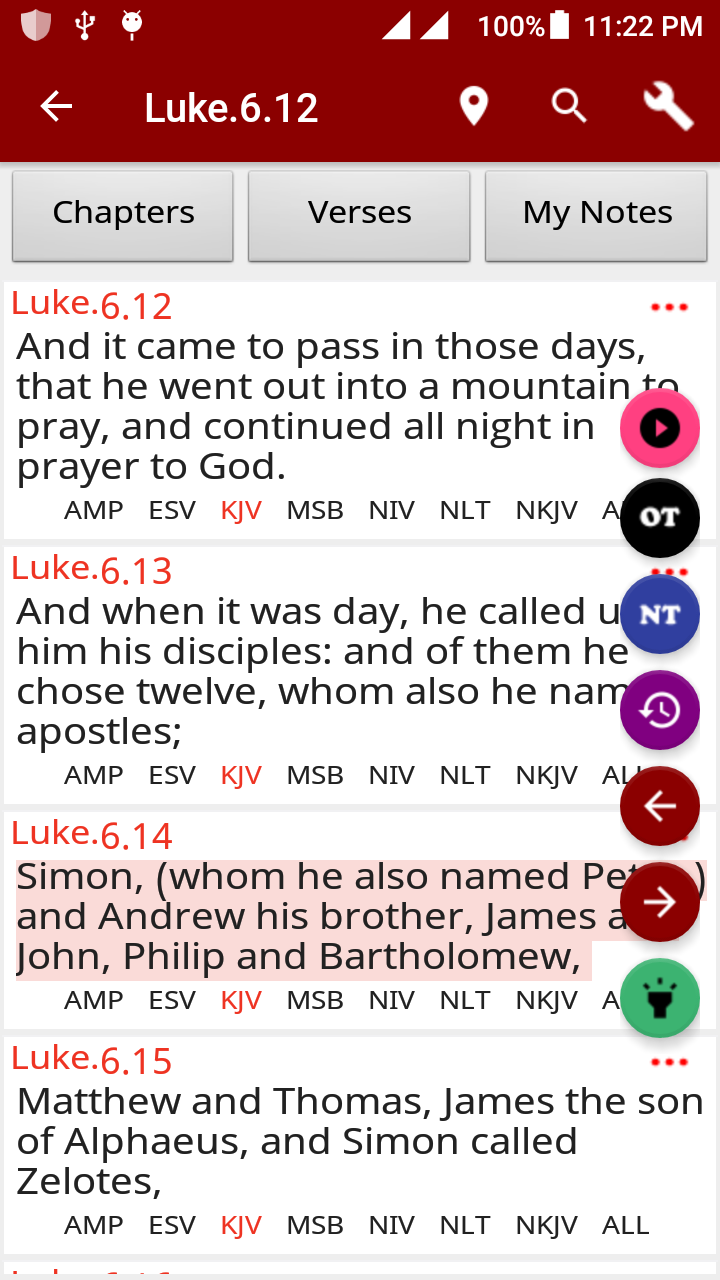Toggle the green flashlight button
Viewport: 720px width, 1280px height.
tap(660, 998)
